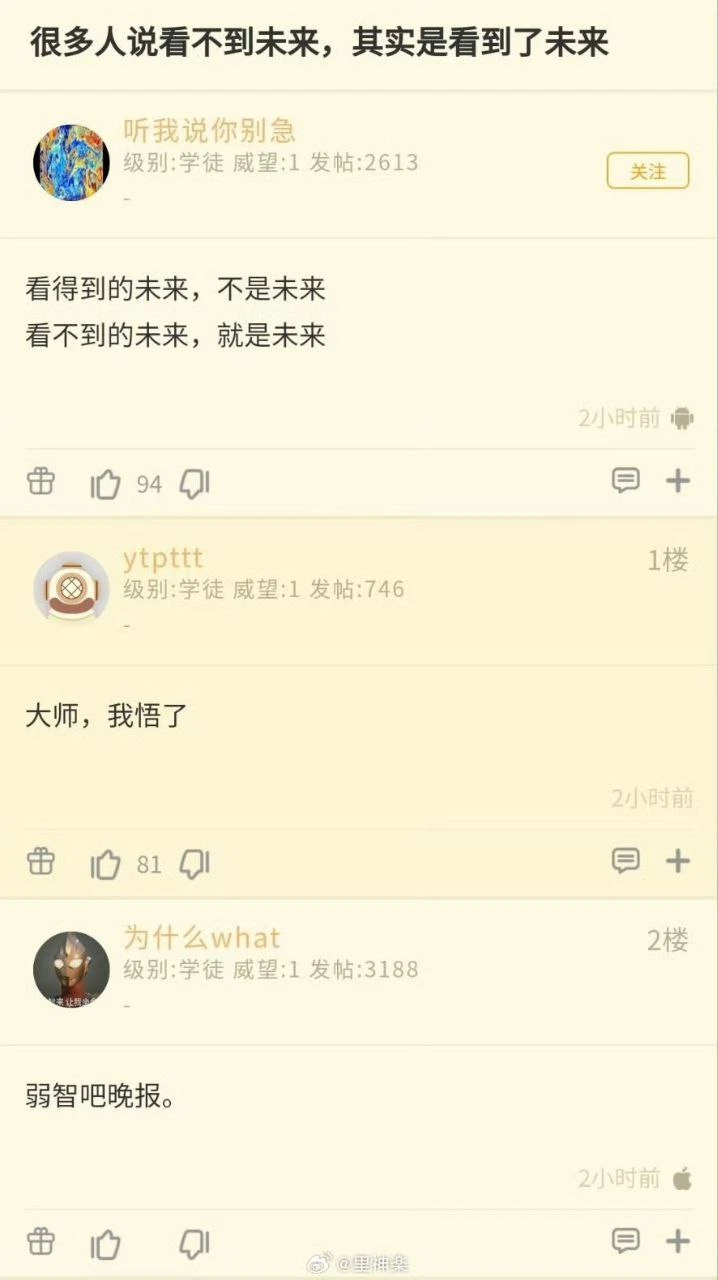The width and height of the screenshot is (718, 1280).
Task: Open more options on ytpttt's reply
Action: click(678, 860)
